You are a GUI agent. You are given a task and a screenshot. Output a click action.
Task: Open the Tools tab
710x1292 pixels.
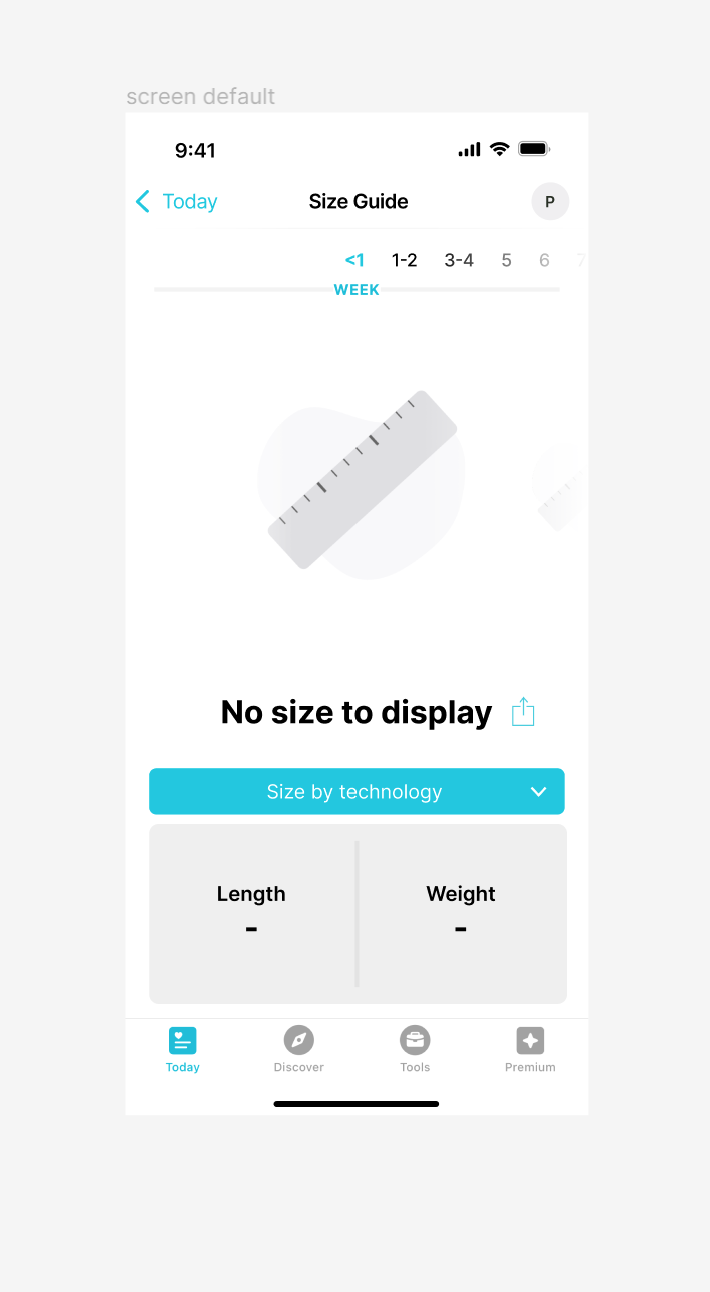415,1049
